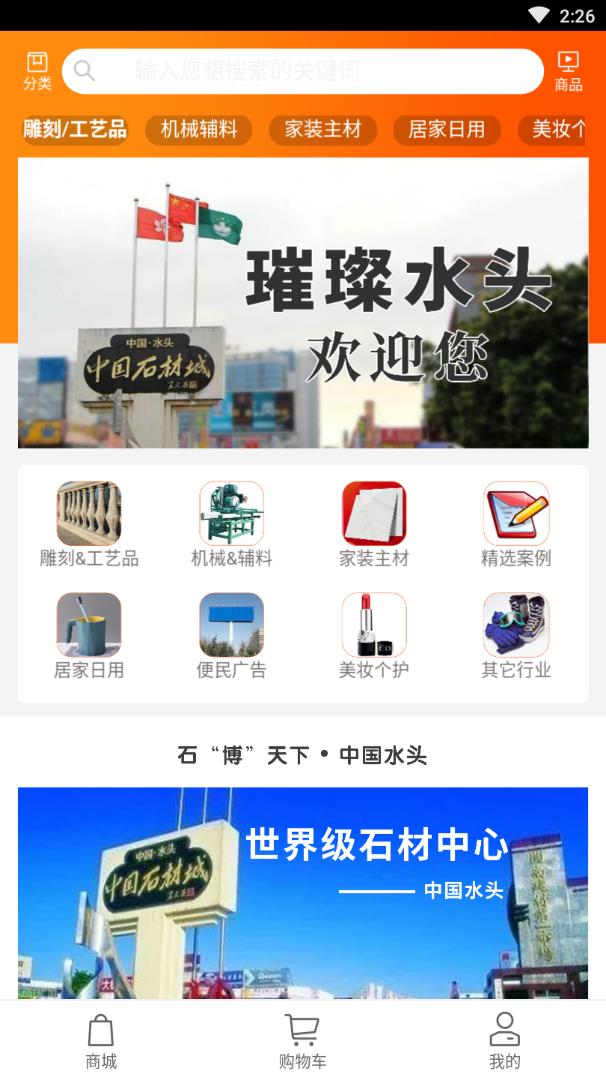Viewport: 606px width, 1080px height.
Task: Open 便民广告 public ads
Action: tap(231, 636)
